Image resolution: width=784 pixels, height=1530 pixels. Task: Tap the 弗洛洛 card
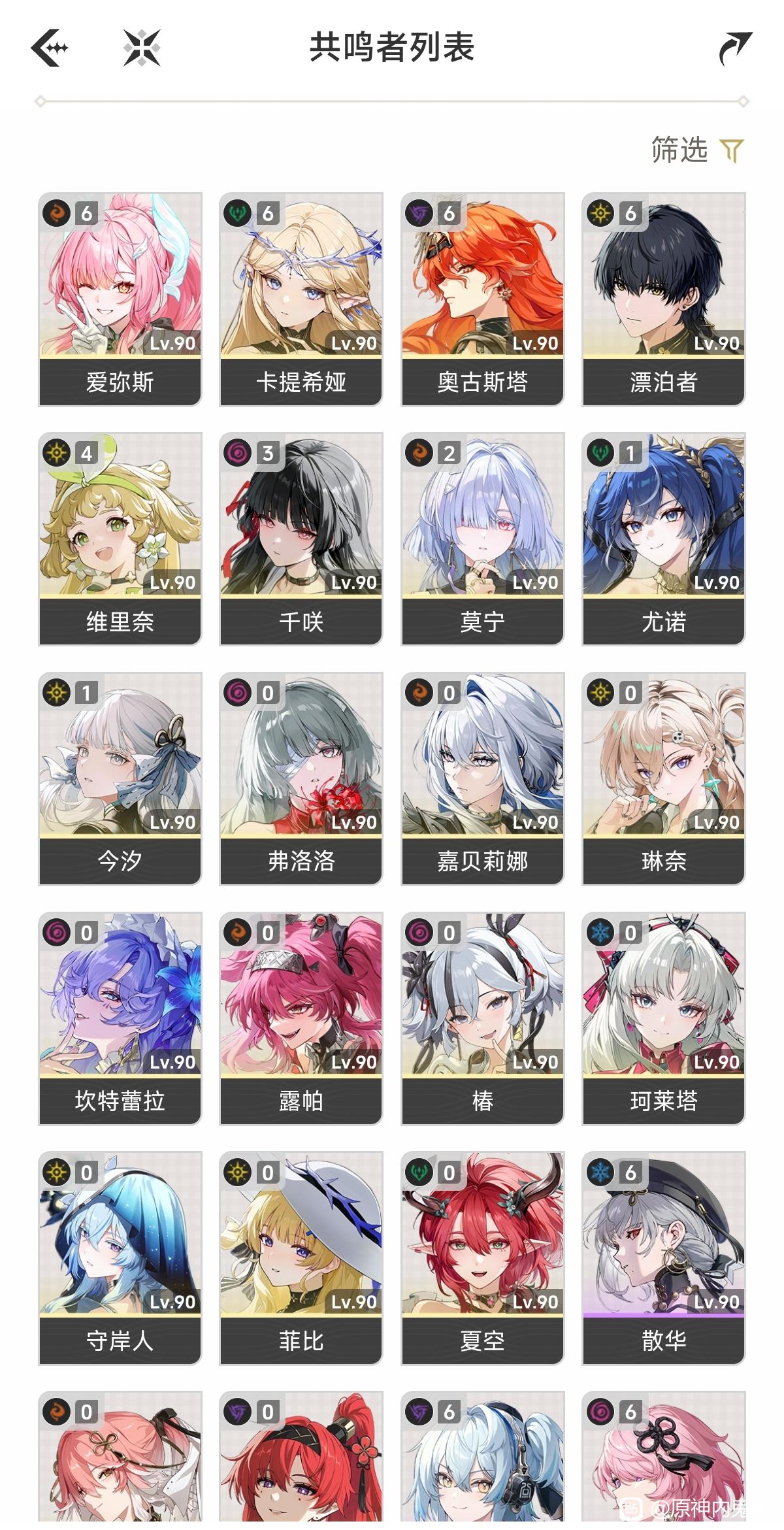click(301, 779)
